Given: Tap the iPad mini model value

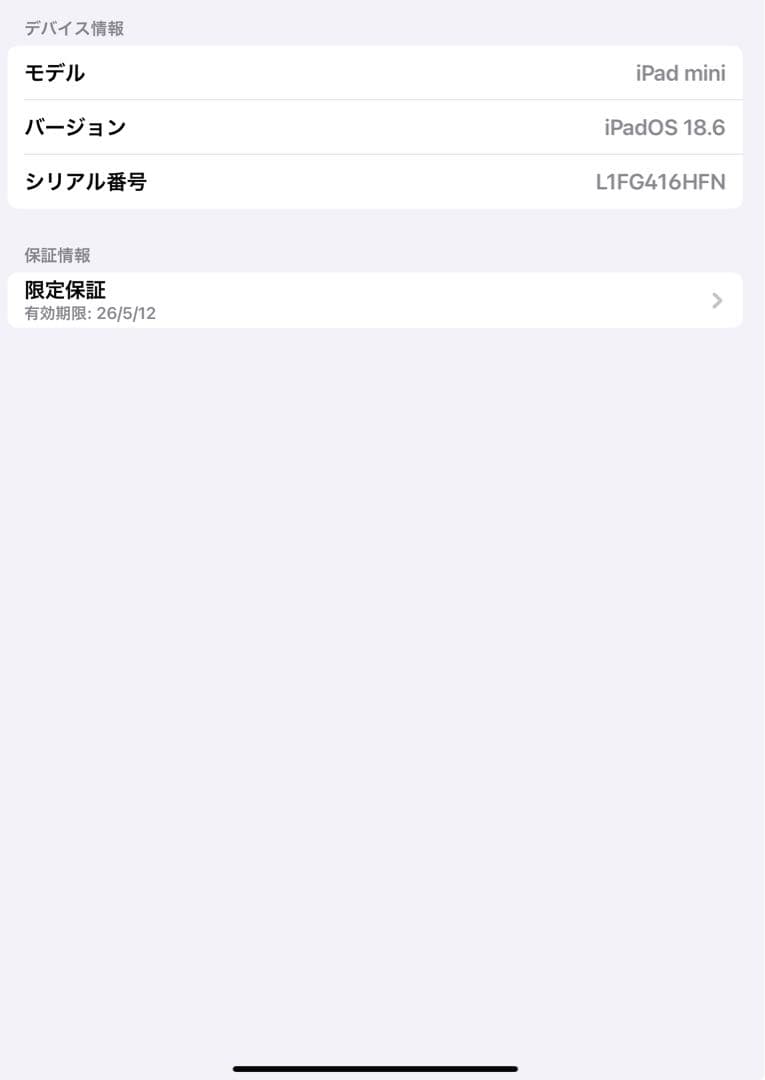Looking at the screenshot, I should tap(681, 72).
